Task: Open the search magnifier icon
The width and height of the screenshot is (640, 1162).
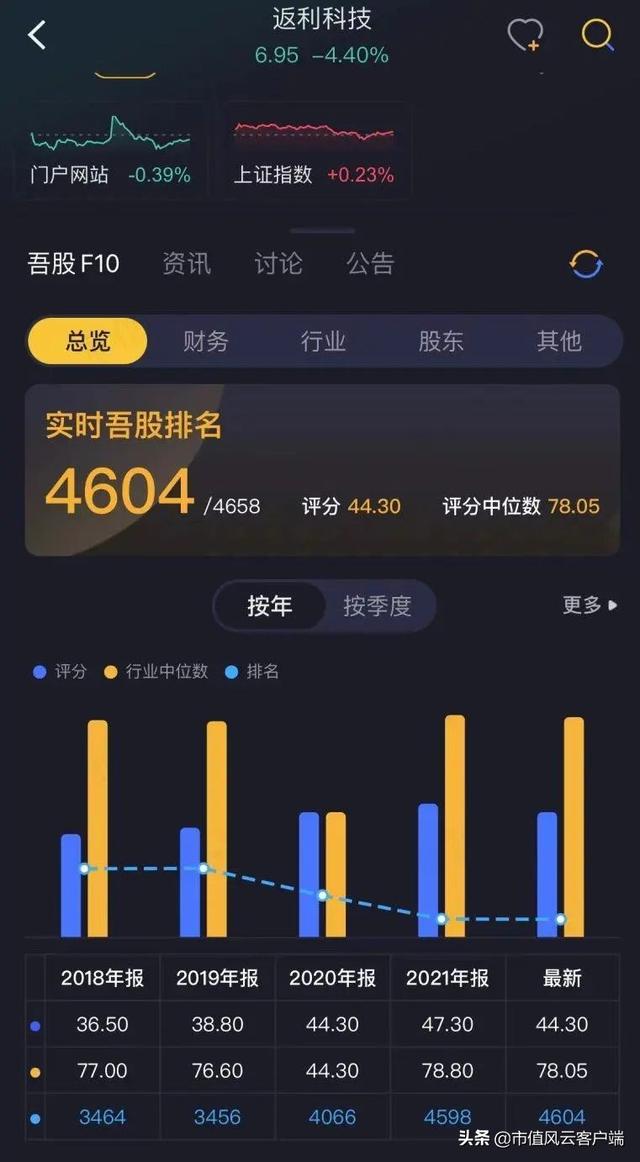Action: (597, 36)
